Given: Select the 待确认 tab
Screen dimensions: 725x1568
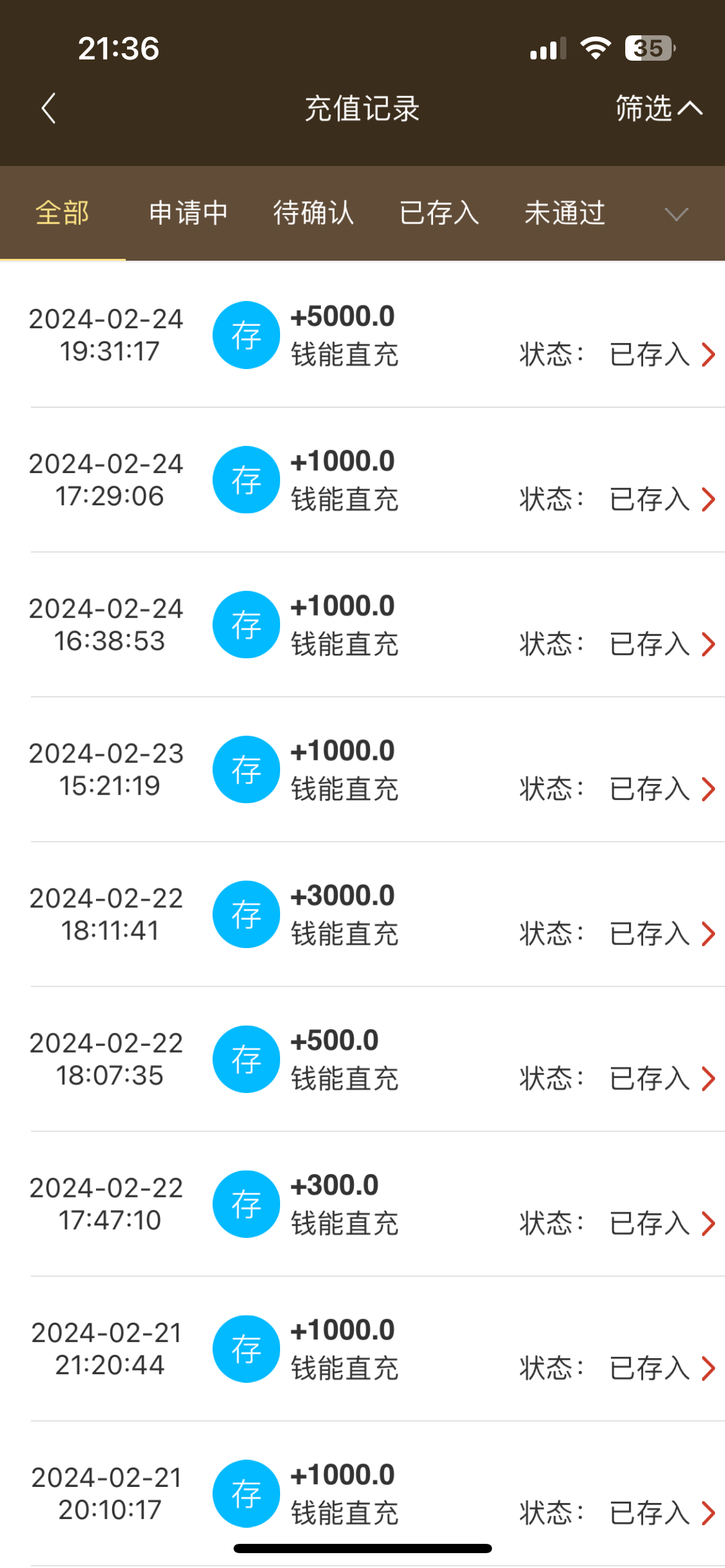Looking at the screenshot, I should [x=314, y=213].
